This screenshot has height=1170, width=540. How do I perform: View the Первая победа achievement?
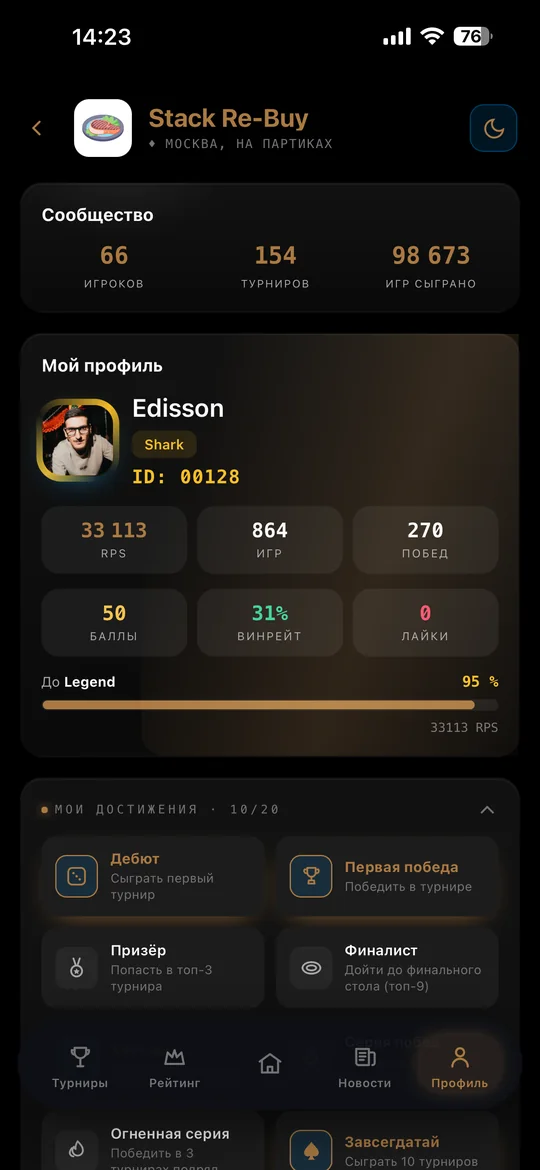pos(387,877)
